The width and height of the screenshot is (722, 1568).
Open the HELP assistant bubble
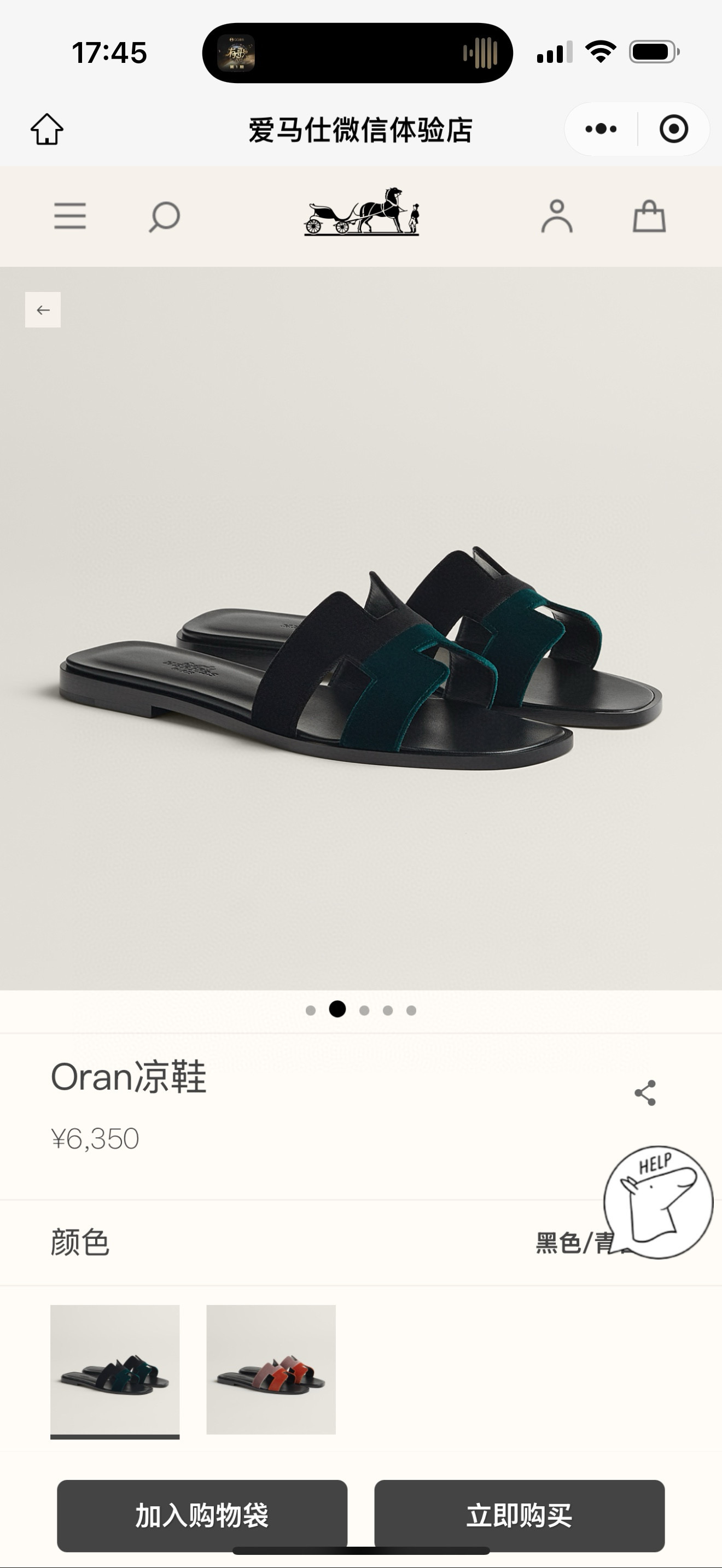657,1202
